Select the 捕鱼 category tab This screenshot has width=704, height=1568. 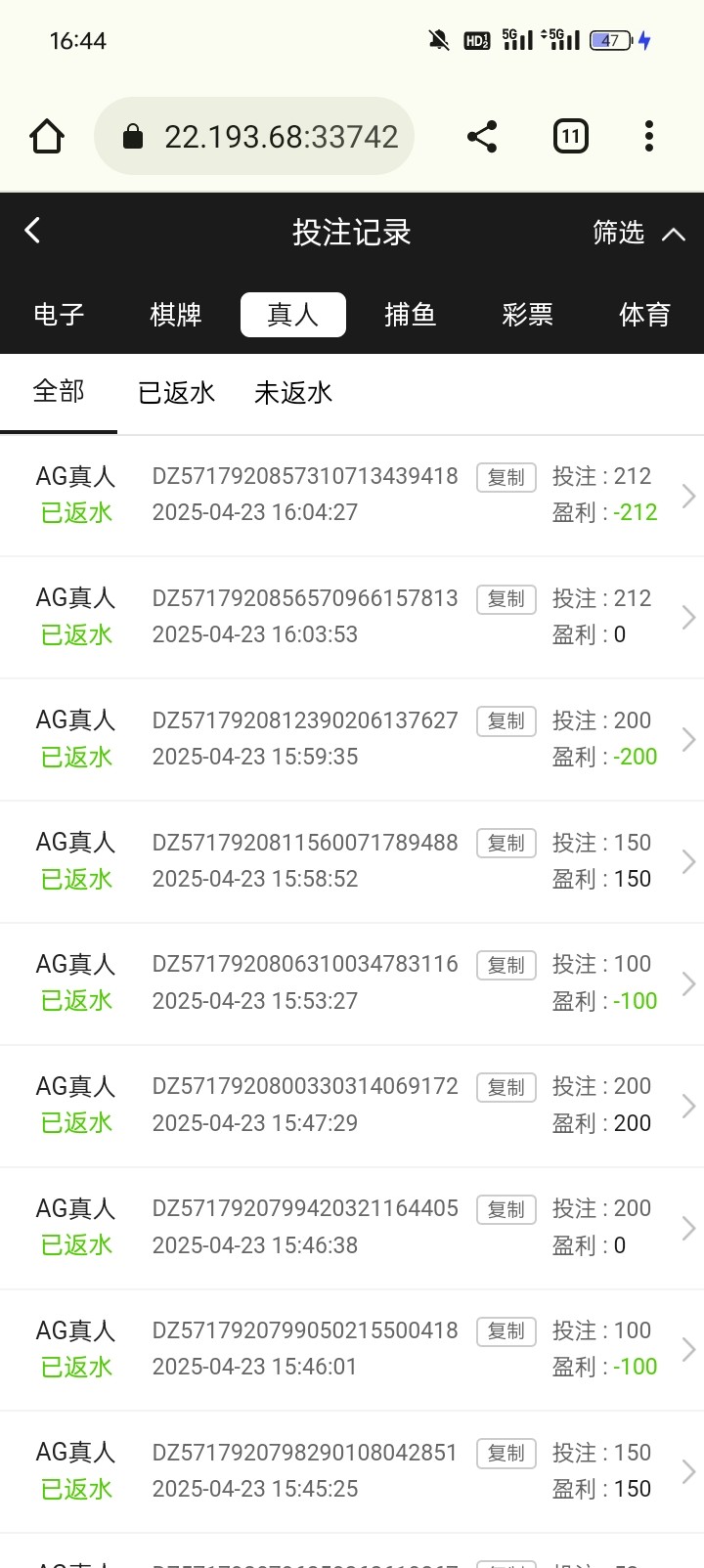pyautogui.click(x=410, y=315)
